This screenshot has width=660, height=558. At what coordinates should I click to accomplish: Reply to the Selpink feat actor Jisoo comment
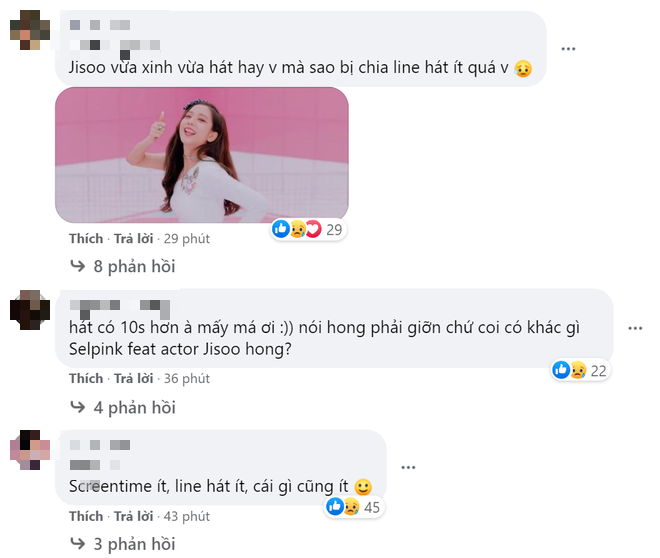click(133, 379)
